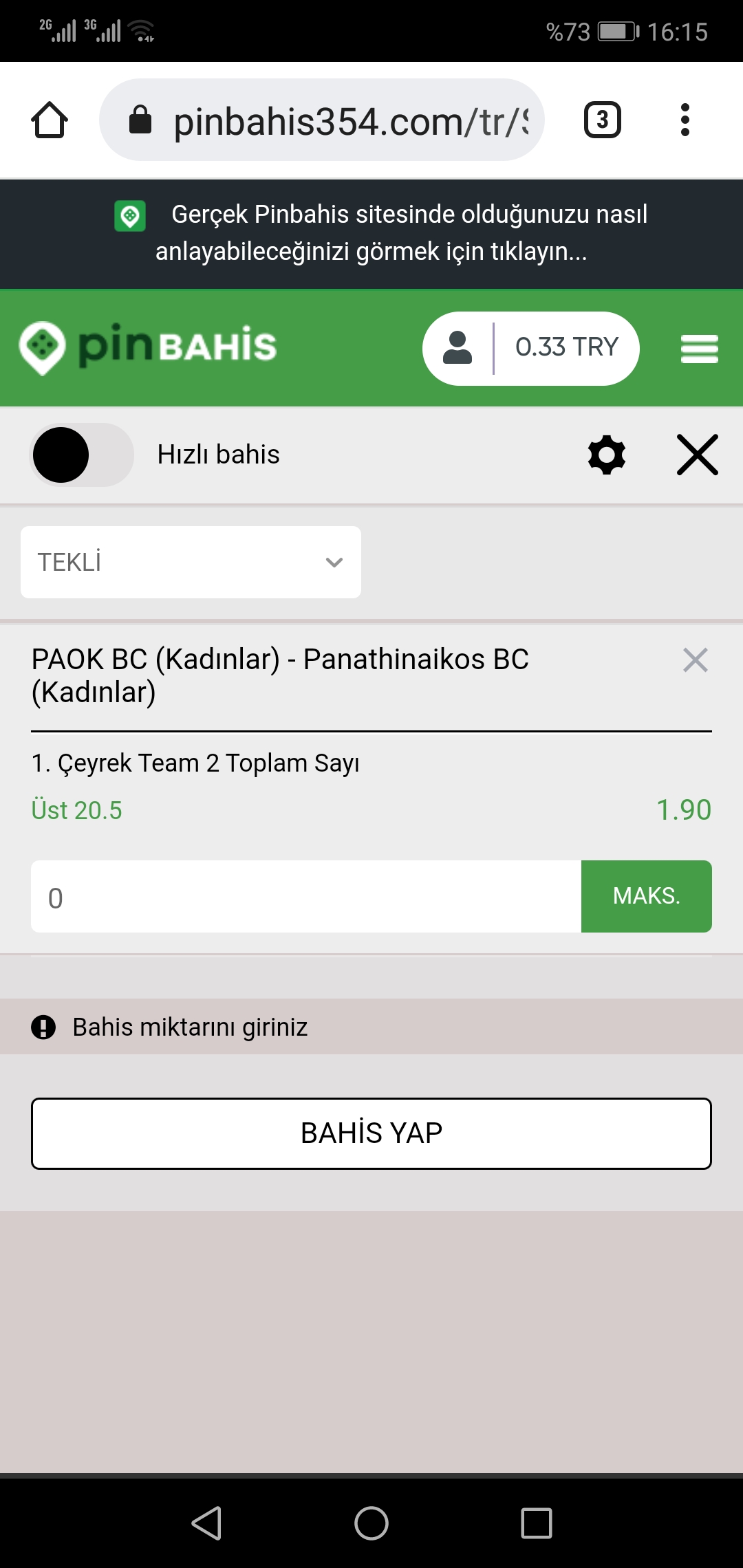
Task: Open bet slip settings gear
Action: (607, 455)
